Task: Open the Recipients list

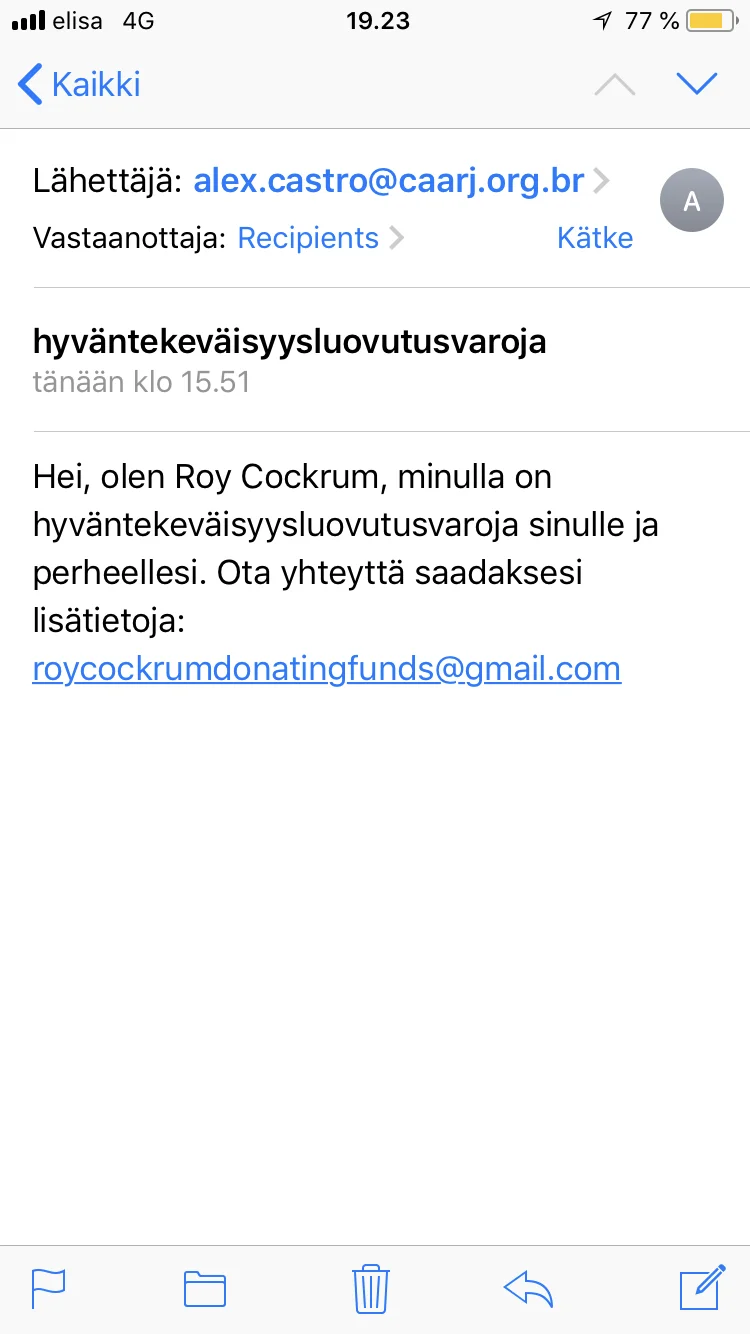Action: pyautogui.click(x=308, y=238)
